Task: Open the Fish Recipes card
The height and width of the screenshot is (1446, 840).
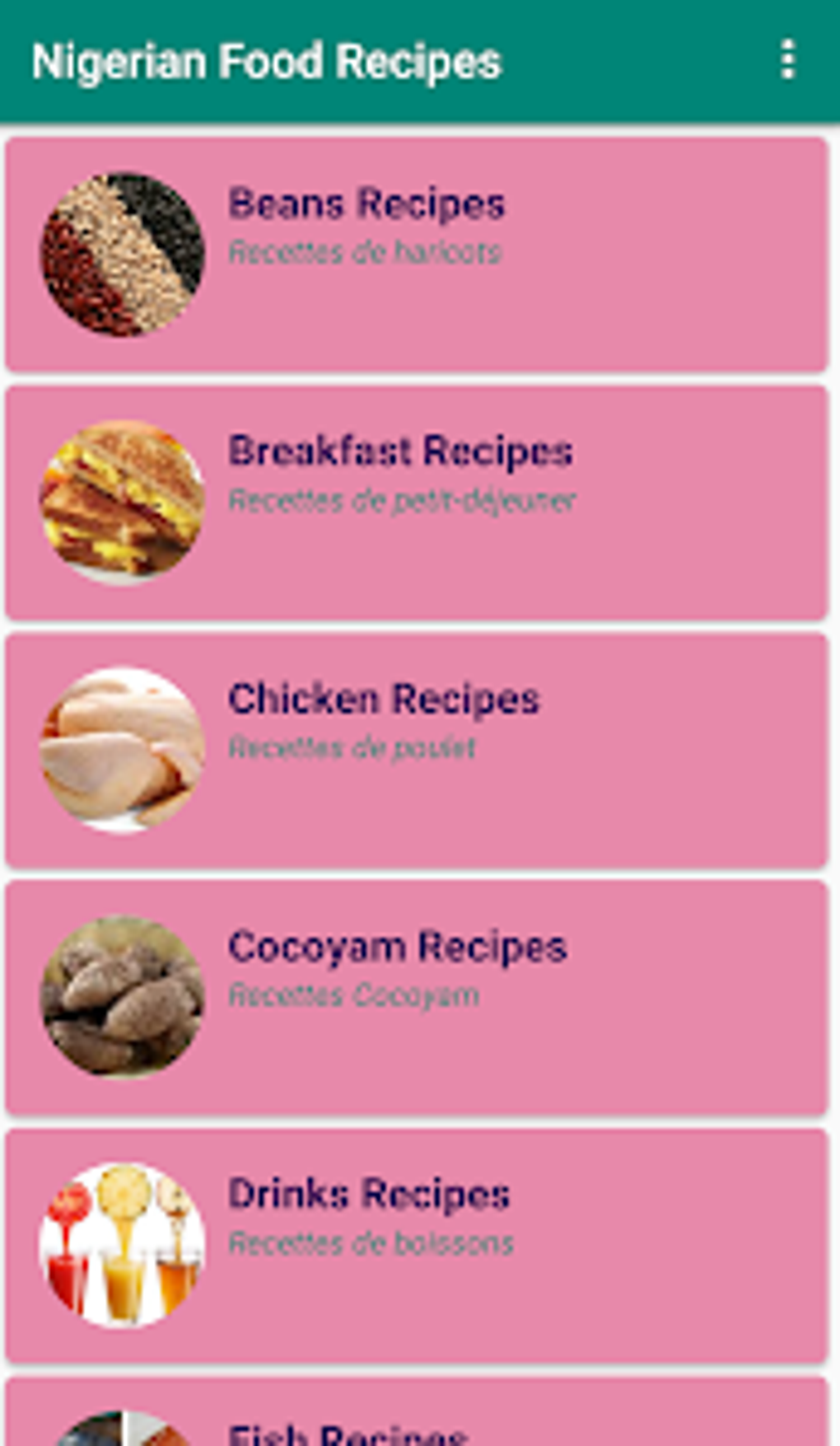Action: point(417,1412)
